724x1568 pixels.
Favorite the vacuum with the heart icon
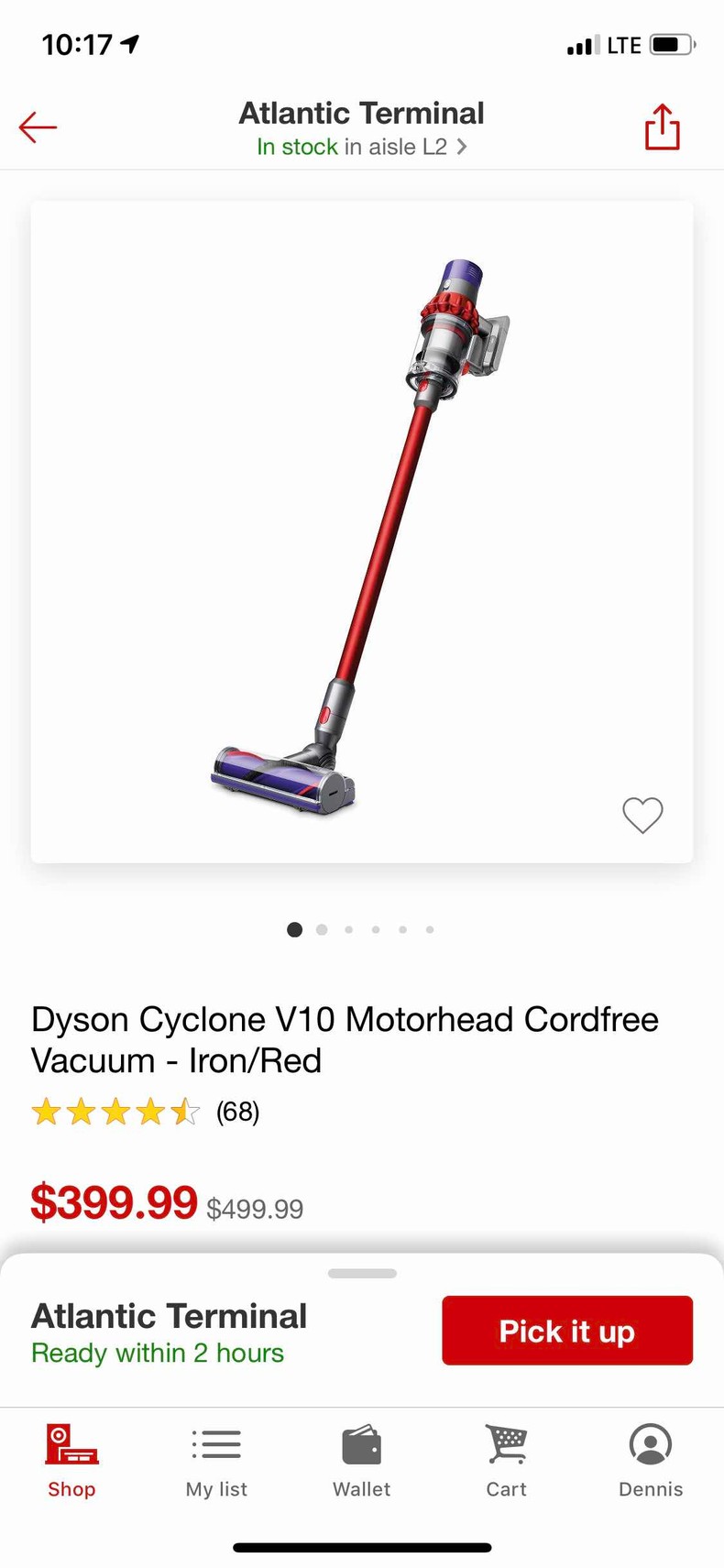point(642,815)
